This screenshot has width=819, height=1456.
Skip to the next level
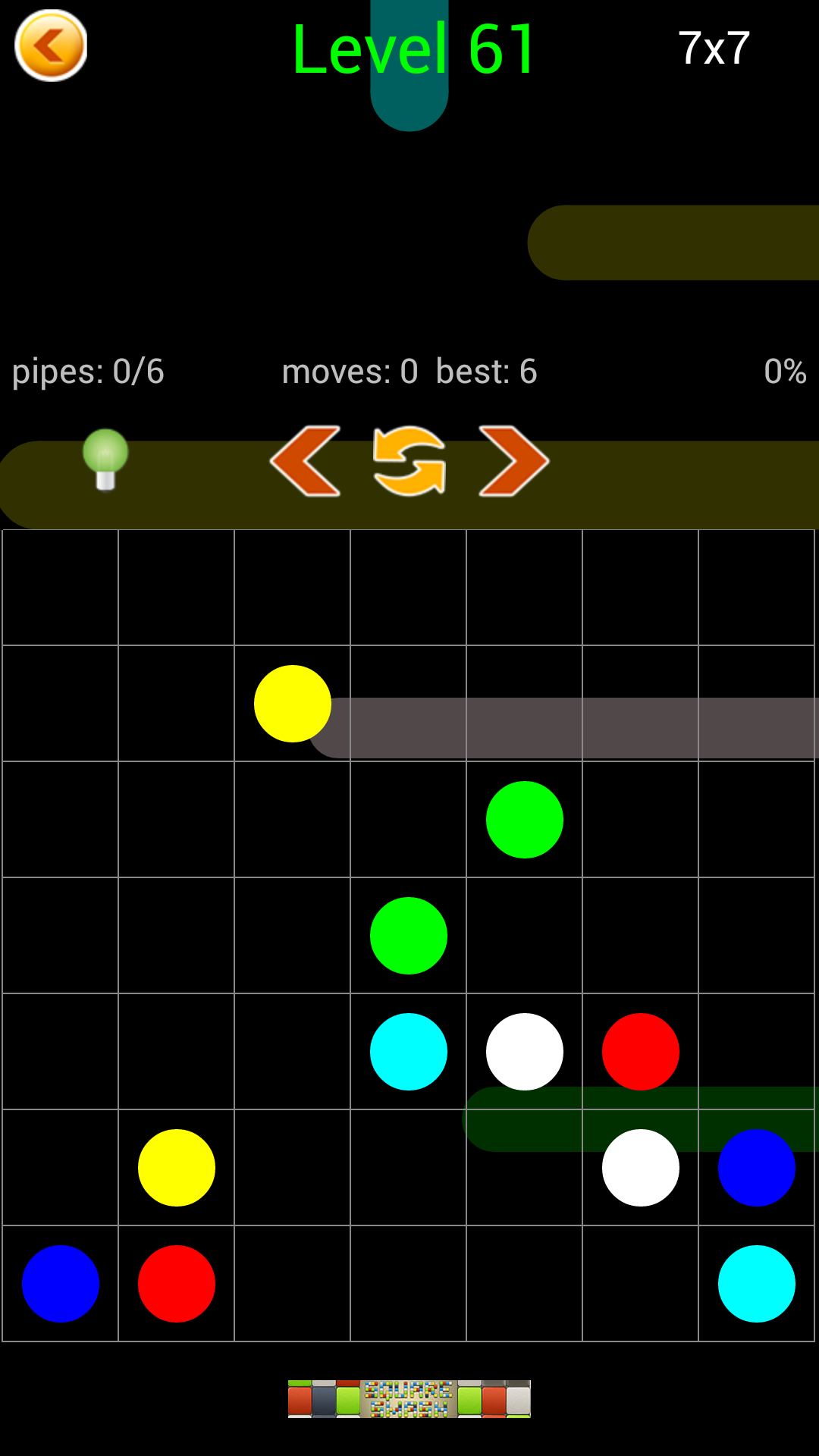click(513, 461)
